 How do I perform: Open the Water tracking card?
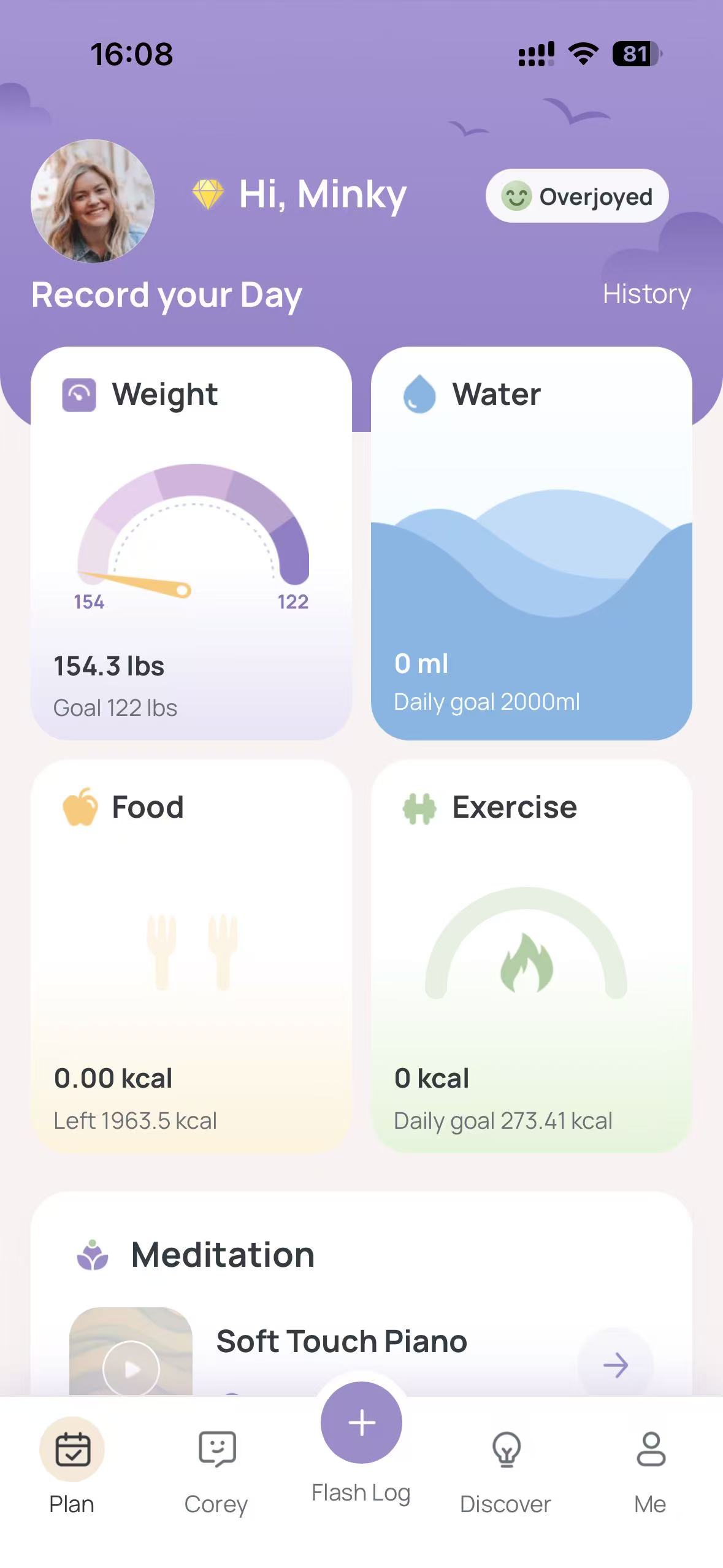point(531,543)
